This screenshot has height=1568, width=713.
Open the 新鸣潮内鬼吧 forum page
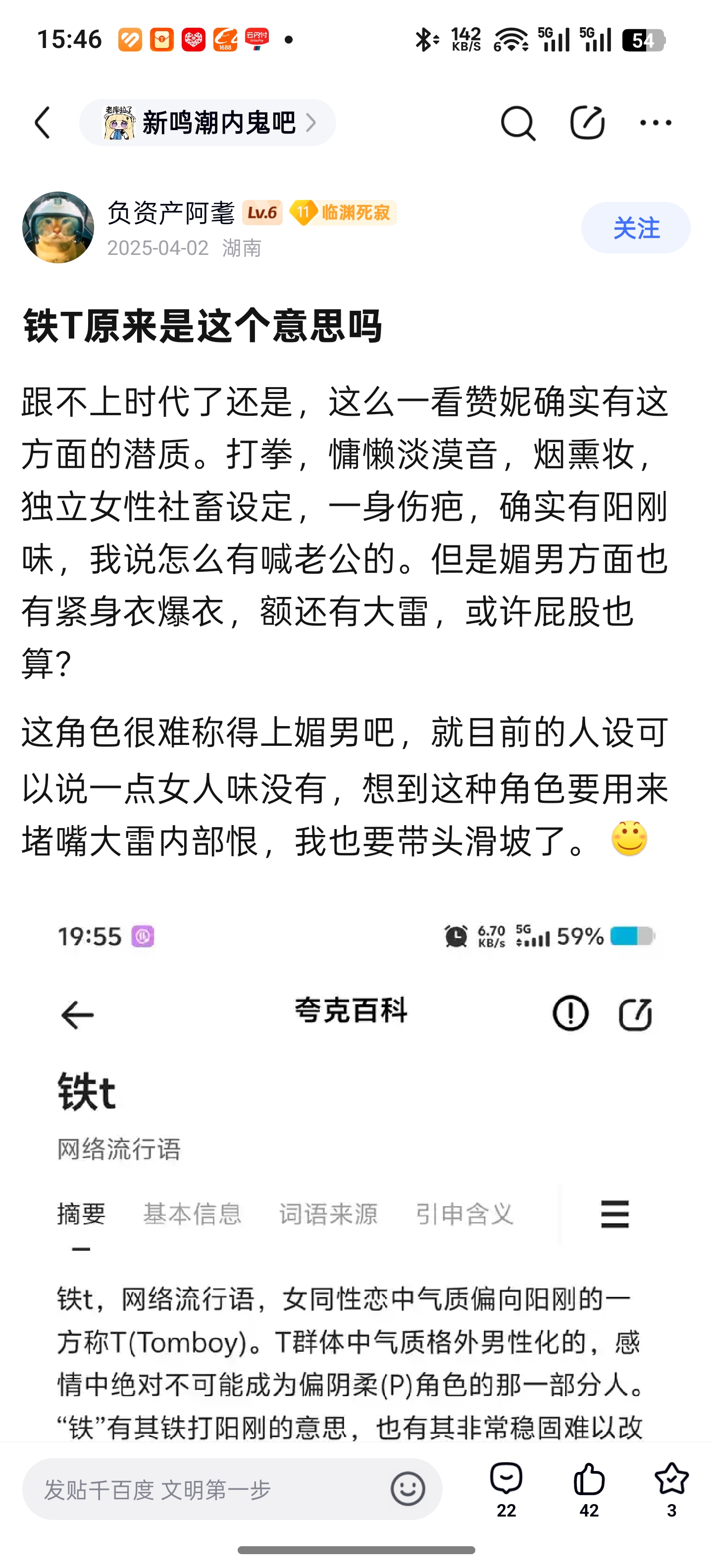tap(207, 123)
